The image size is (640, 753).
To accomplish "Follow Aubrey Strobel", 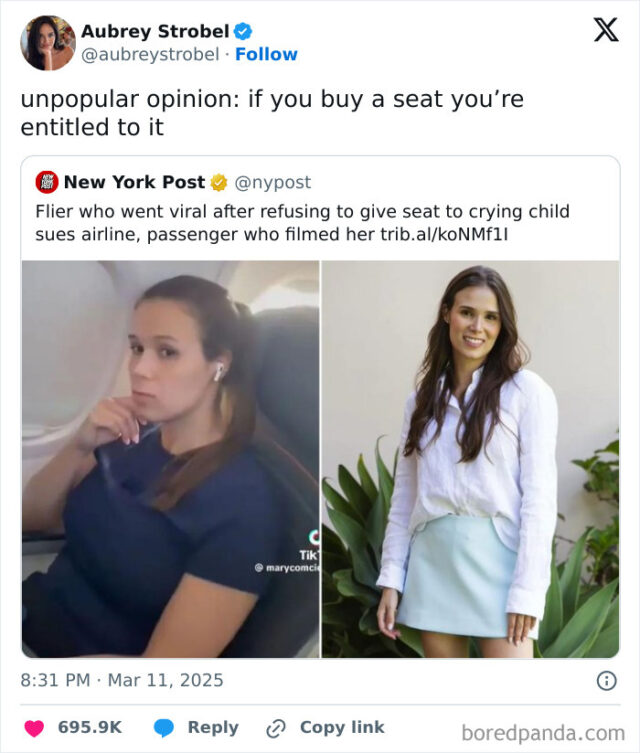I will 266,54.
